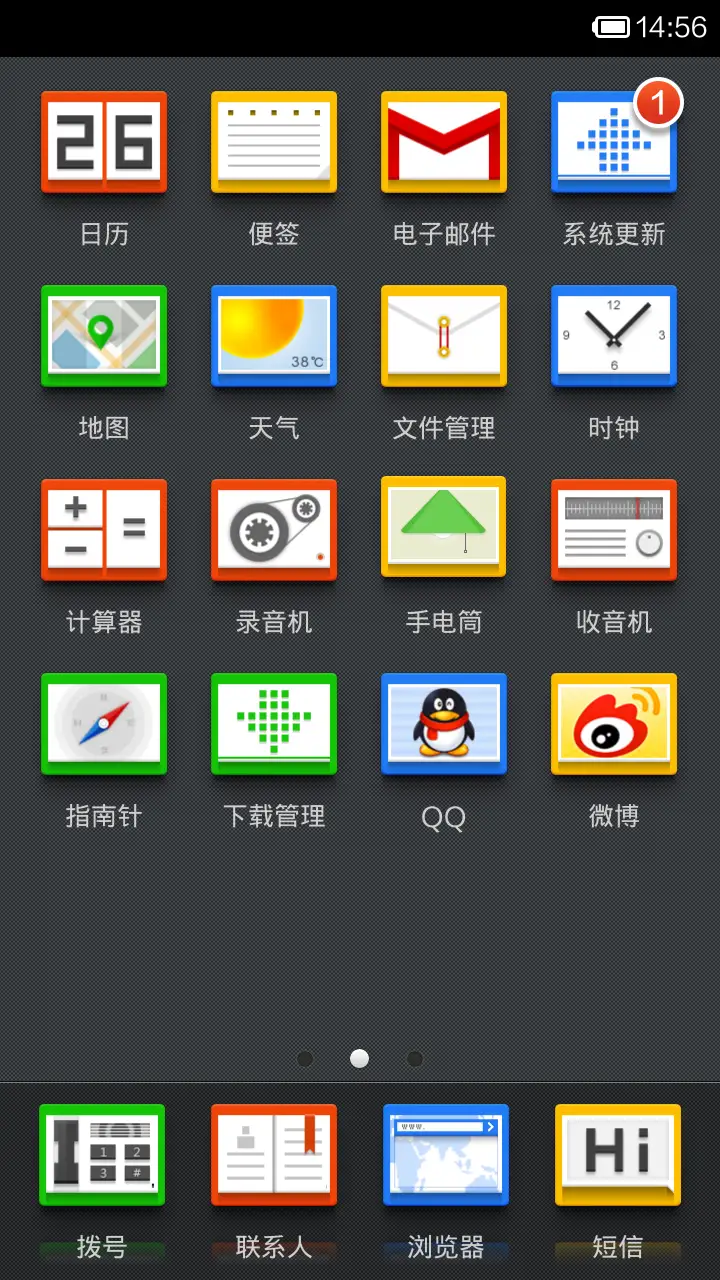Open the File Manager app

444,337
